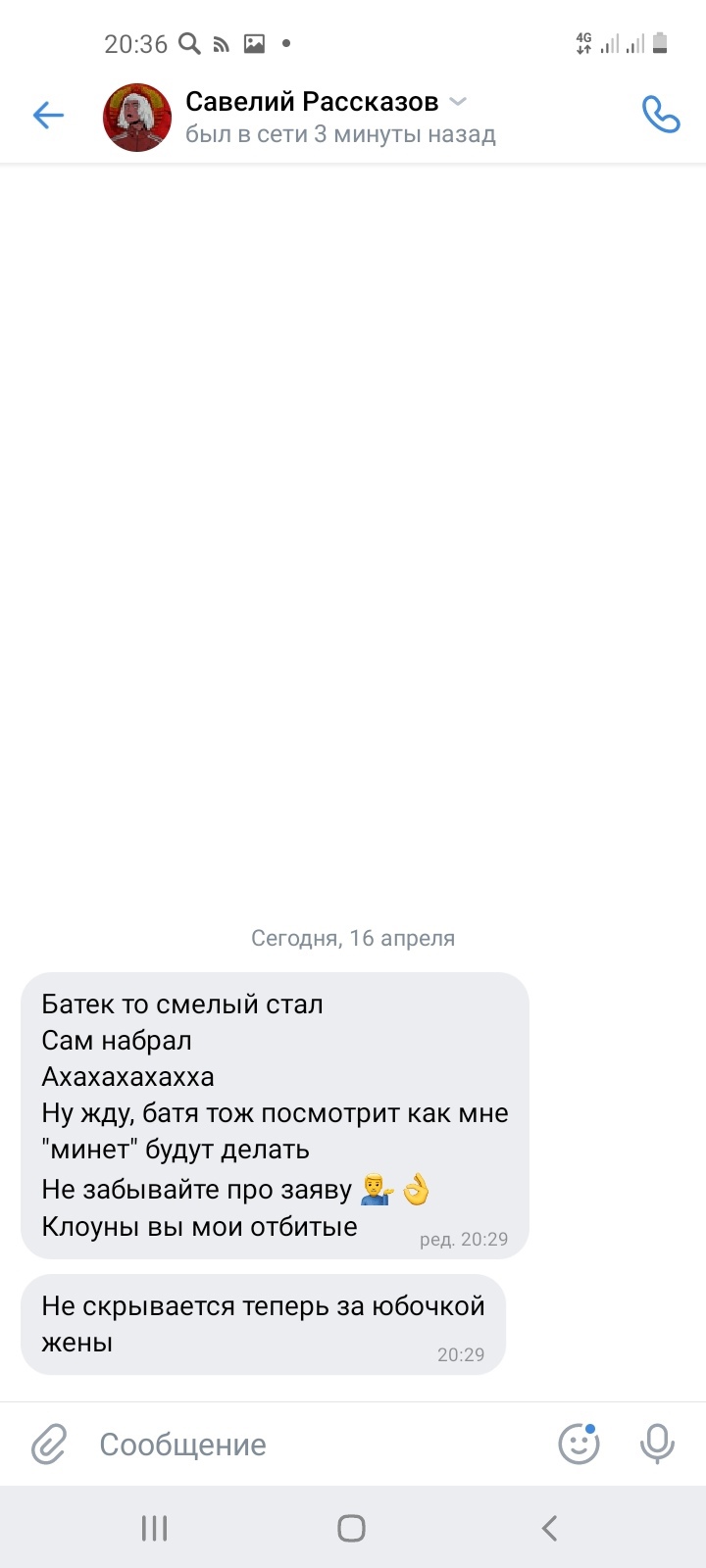Tap the system back button

[x=550, y=1528]
